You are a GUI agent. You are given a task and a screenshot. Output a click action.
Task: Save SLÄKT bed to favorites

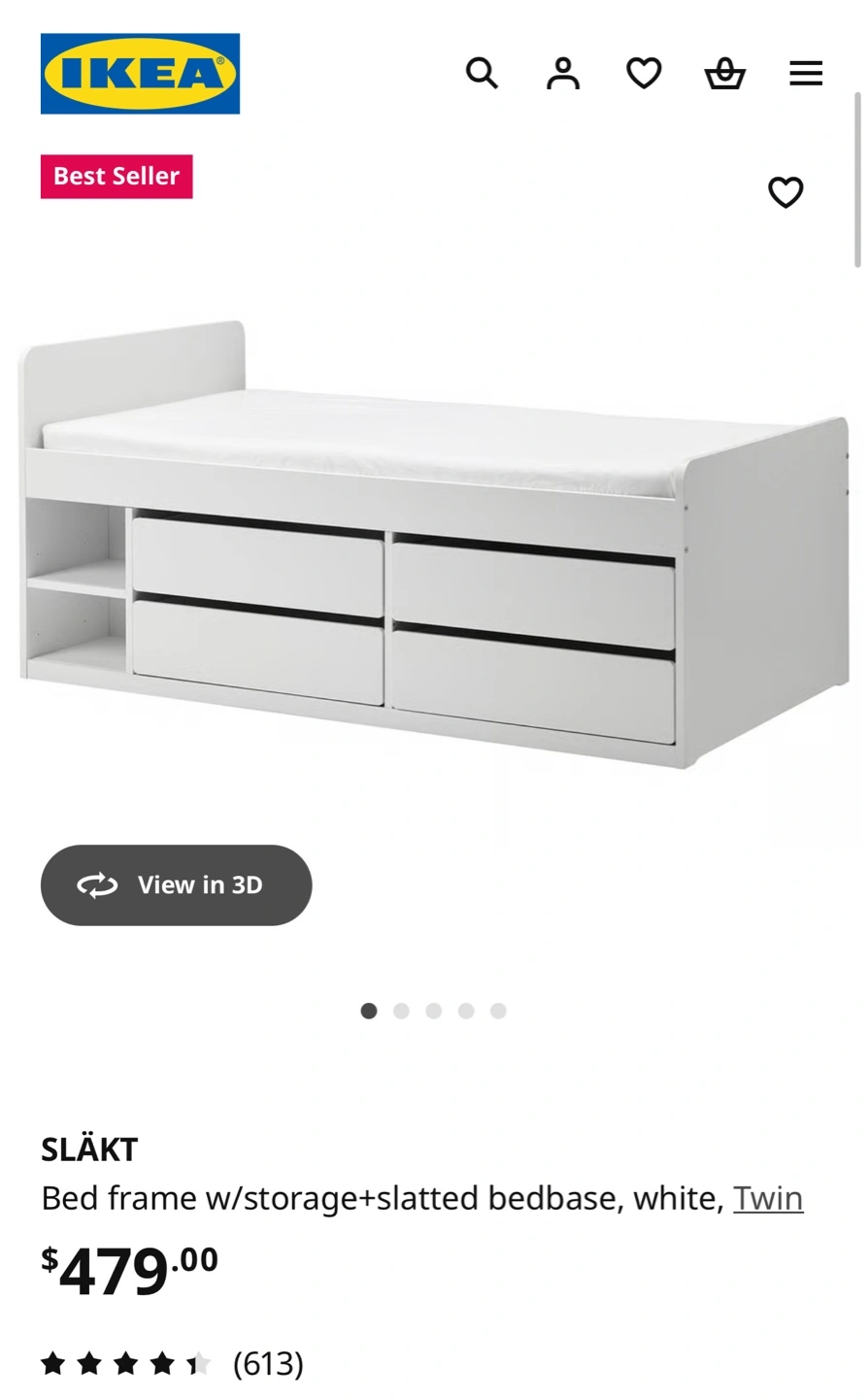click(x=785, y=192)
